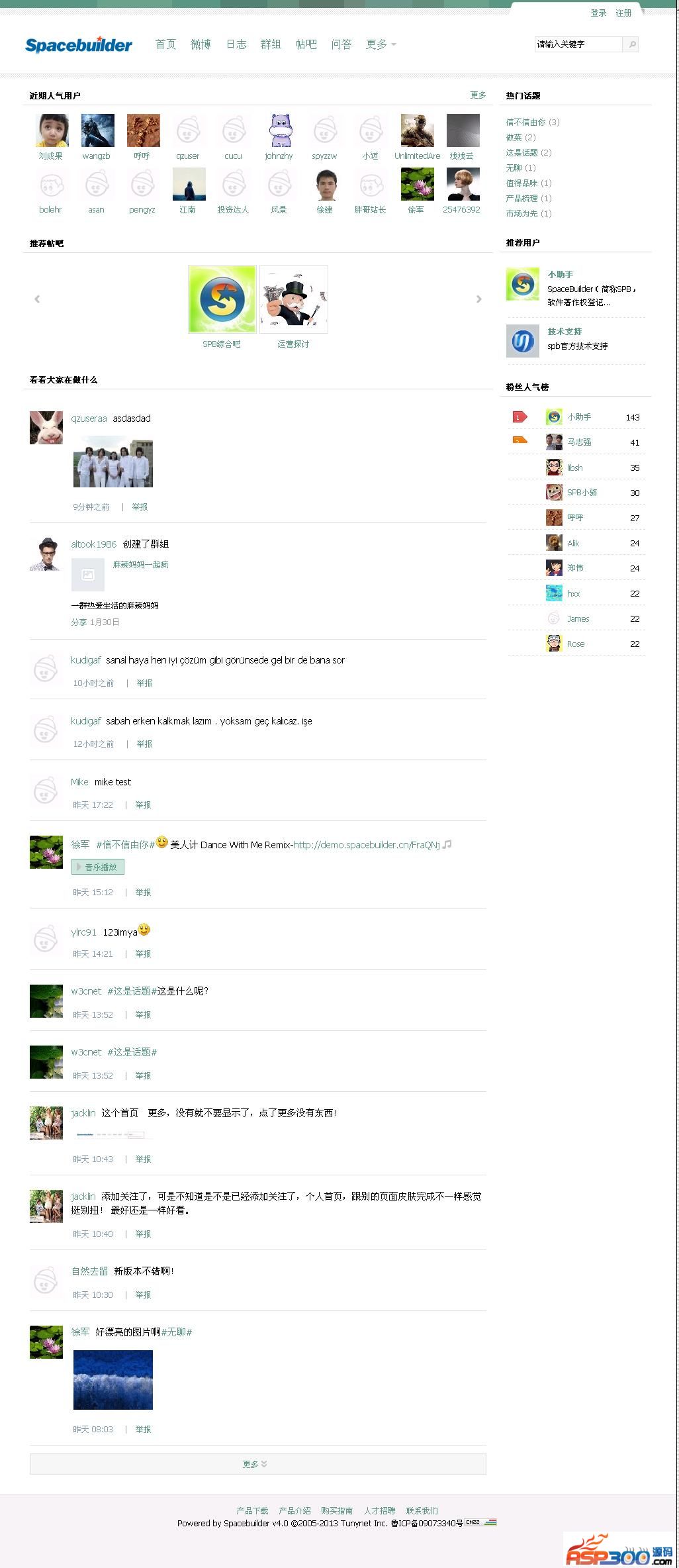
Task: Load more activity with 更多 button
Action: [x=257, y=1464]
